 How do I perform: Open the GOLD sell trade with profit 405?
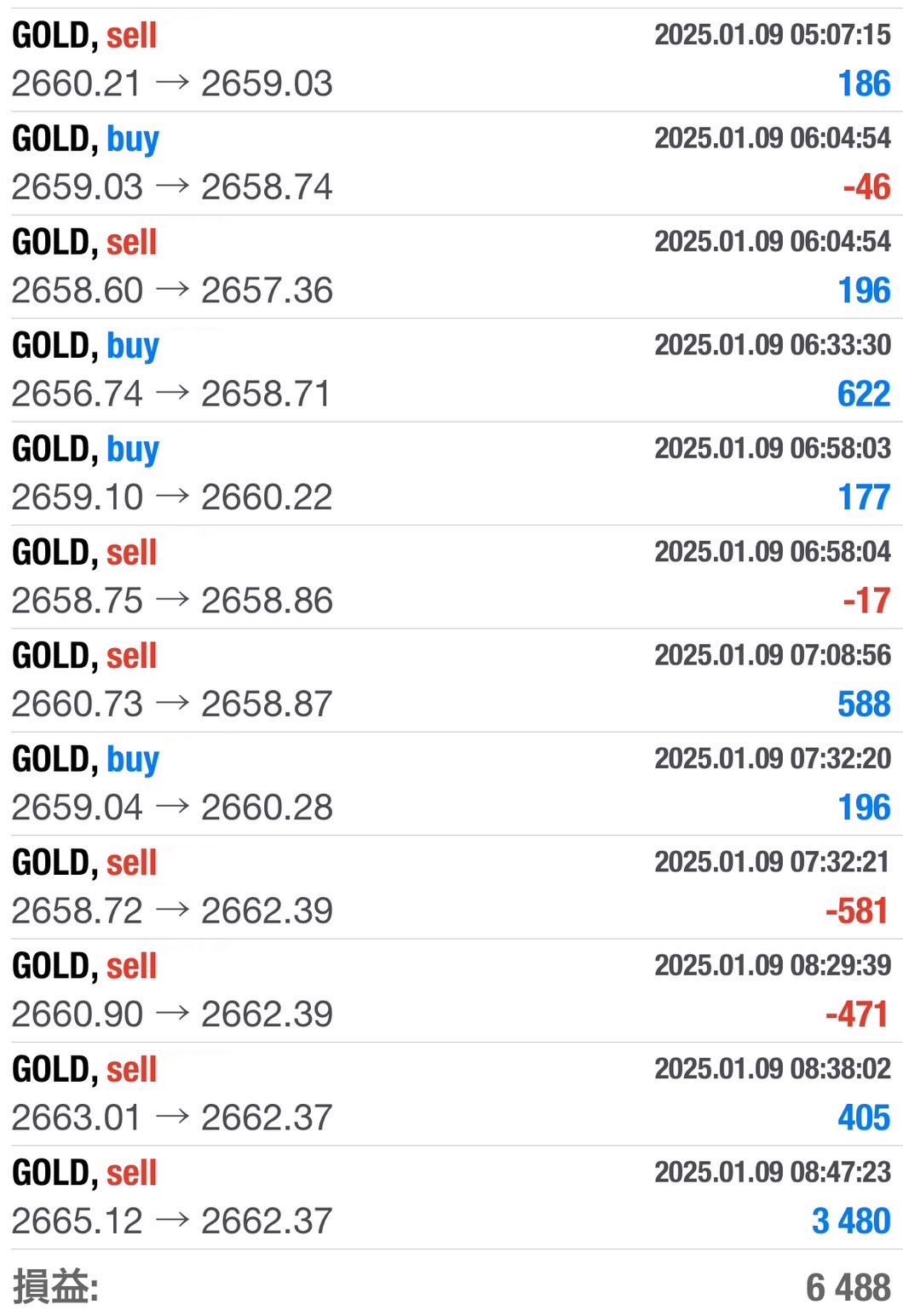(x=451, y=1094)
